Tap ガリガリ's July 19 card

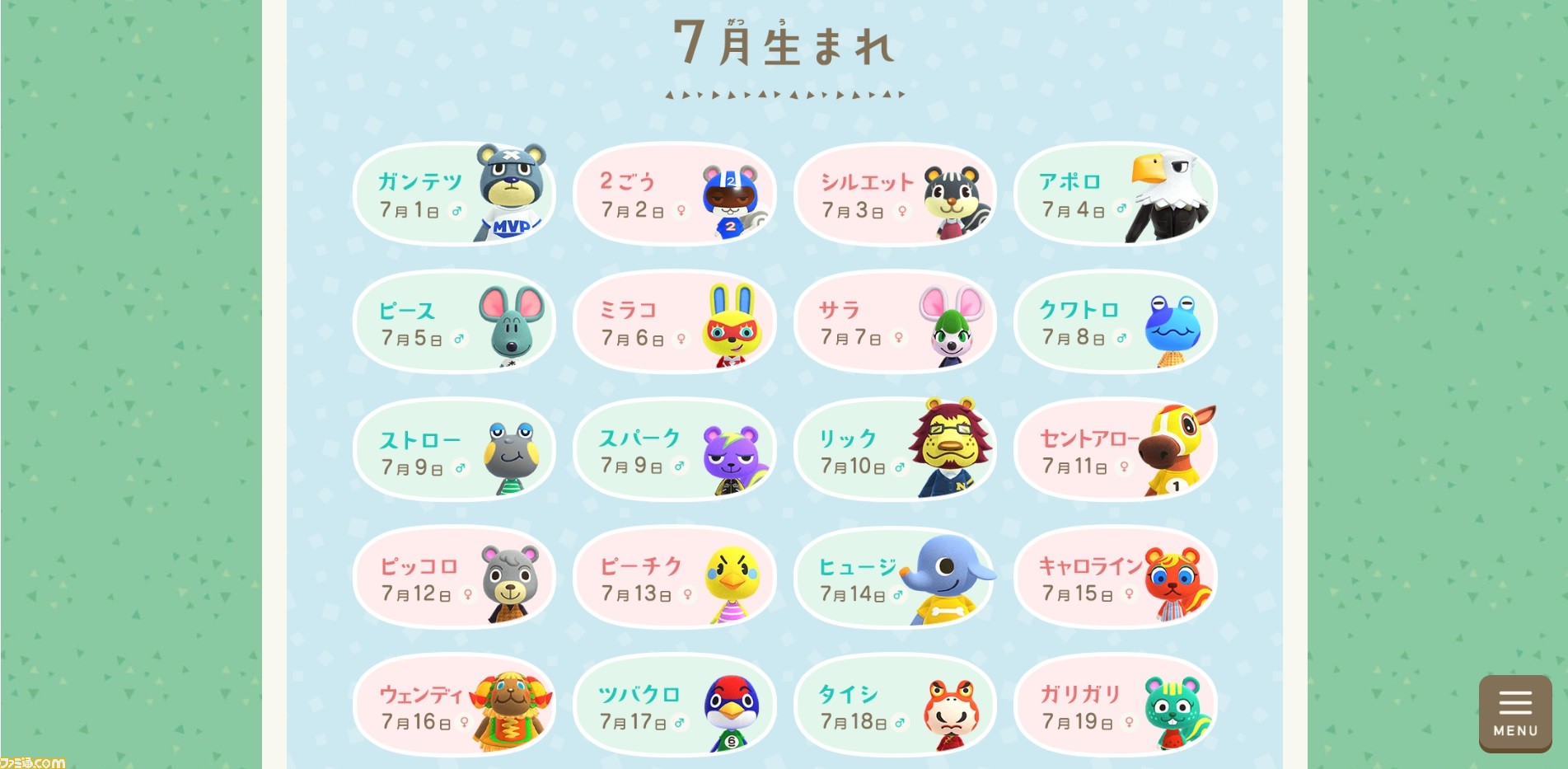[x=1115, y=706]
